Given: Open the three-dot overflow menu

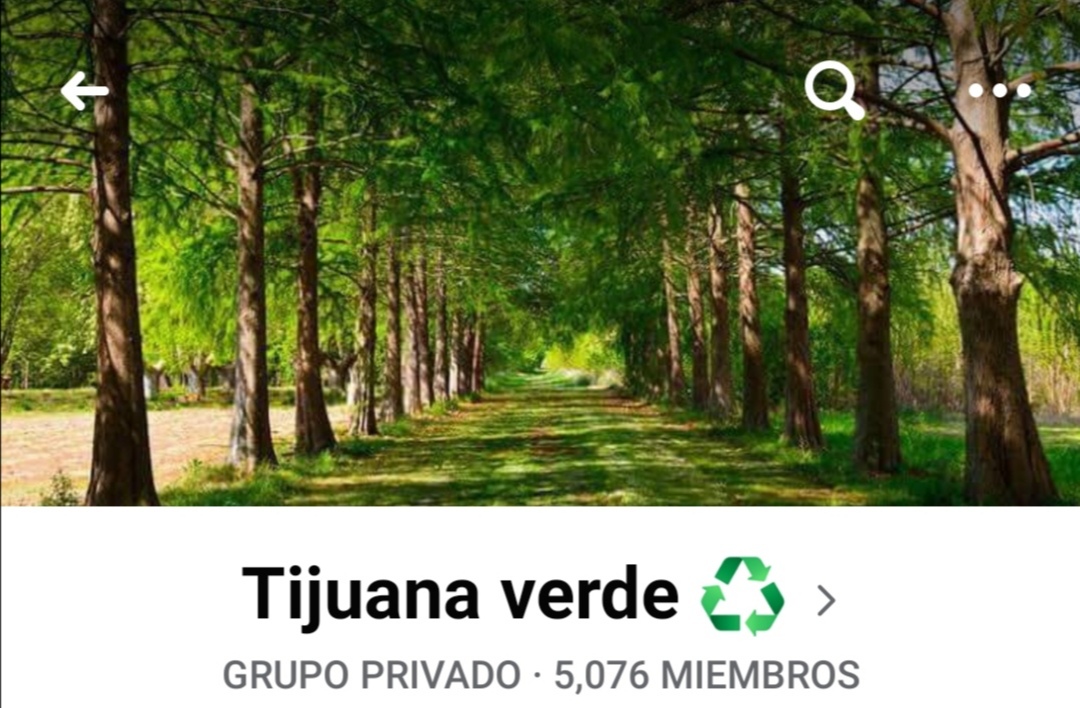Looking at the screenshot, I should [999, 91].
